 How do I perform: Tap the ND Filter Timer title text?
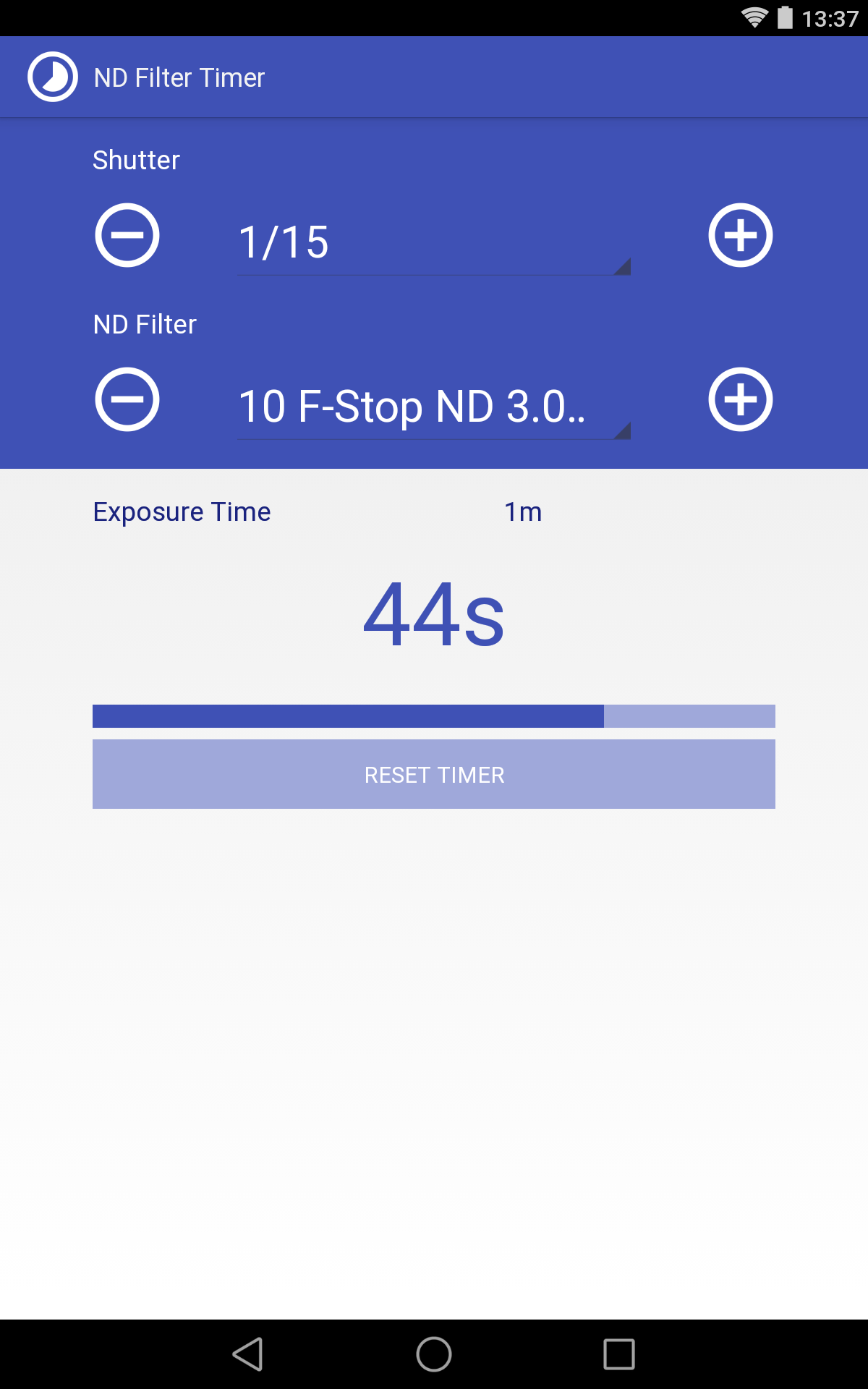179,76
